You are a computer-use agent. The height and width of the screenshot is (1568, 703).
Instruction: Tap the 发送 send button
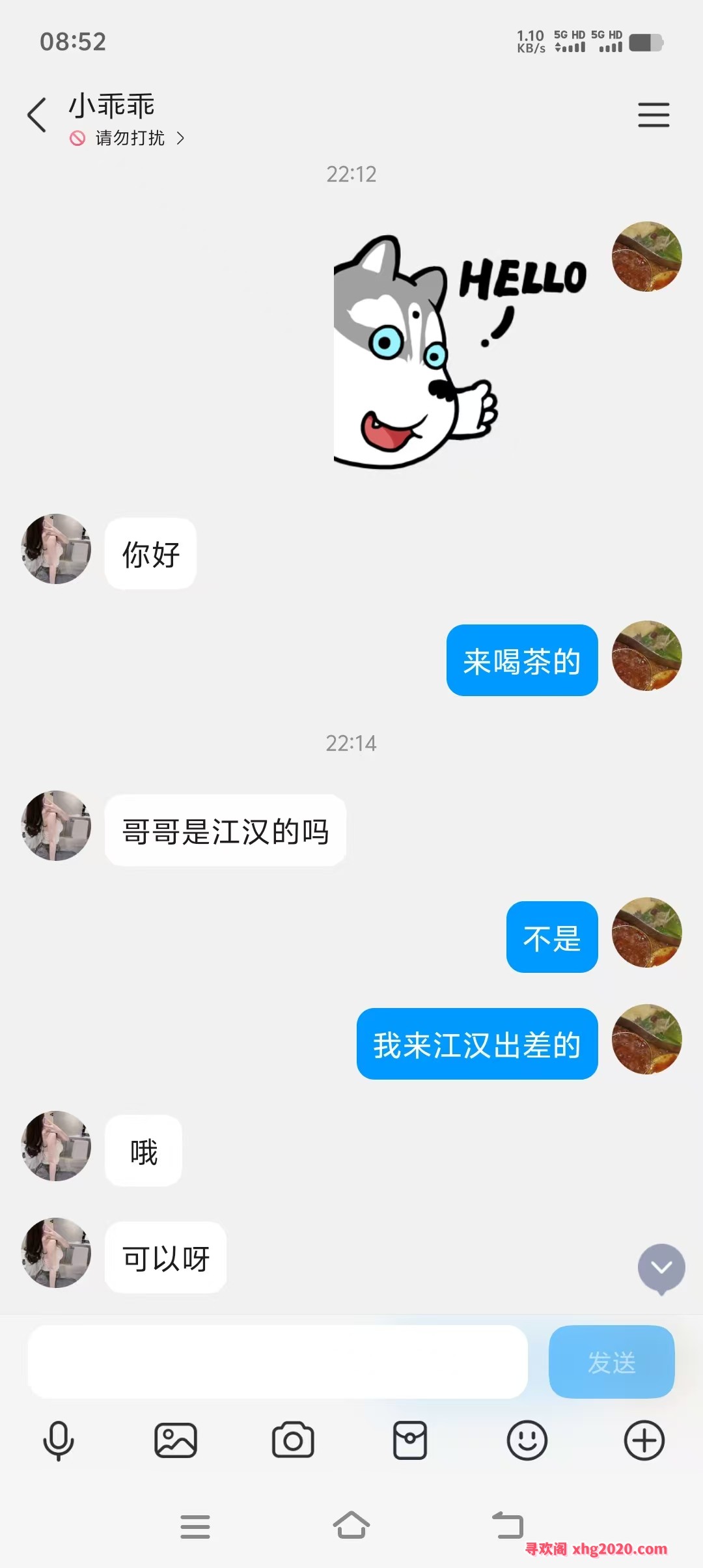pyautogui.click(x=611, y=1362)
